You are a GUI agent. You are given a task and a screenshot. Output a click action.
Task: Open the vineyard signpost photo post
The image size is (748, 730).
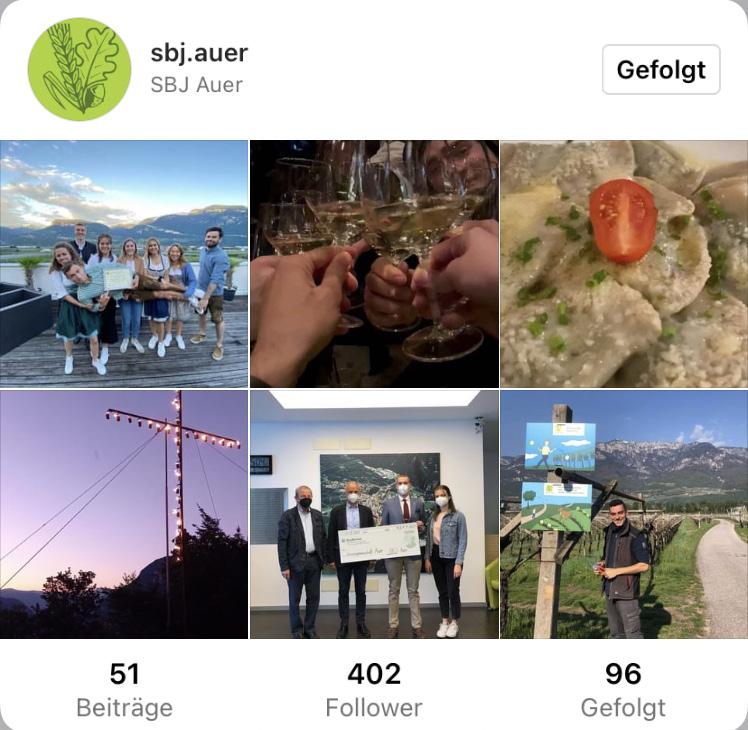click(x=624, y=514)
